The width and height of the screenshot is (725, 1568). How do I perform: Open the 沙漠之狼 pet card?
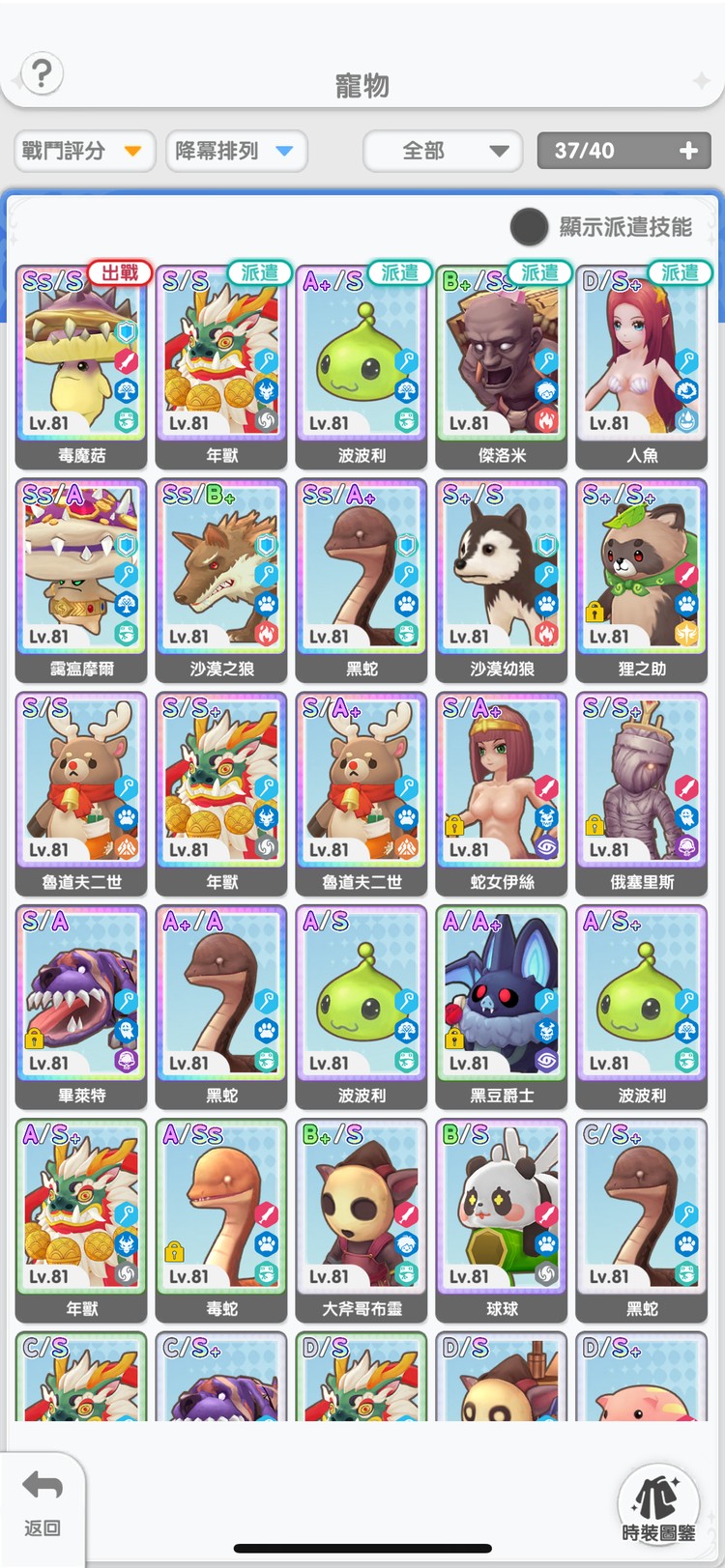(221, 579)
